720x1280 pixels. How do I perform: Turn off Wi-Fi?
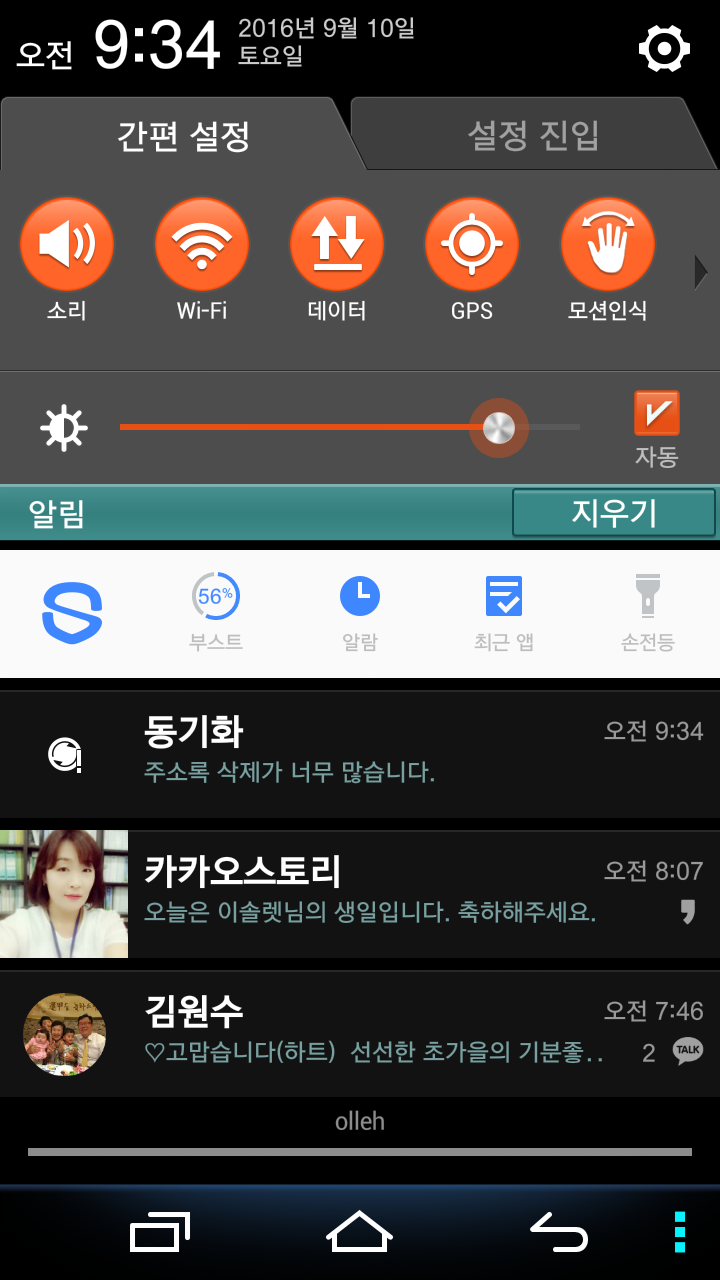(x=202, y=245)
